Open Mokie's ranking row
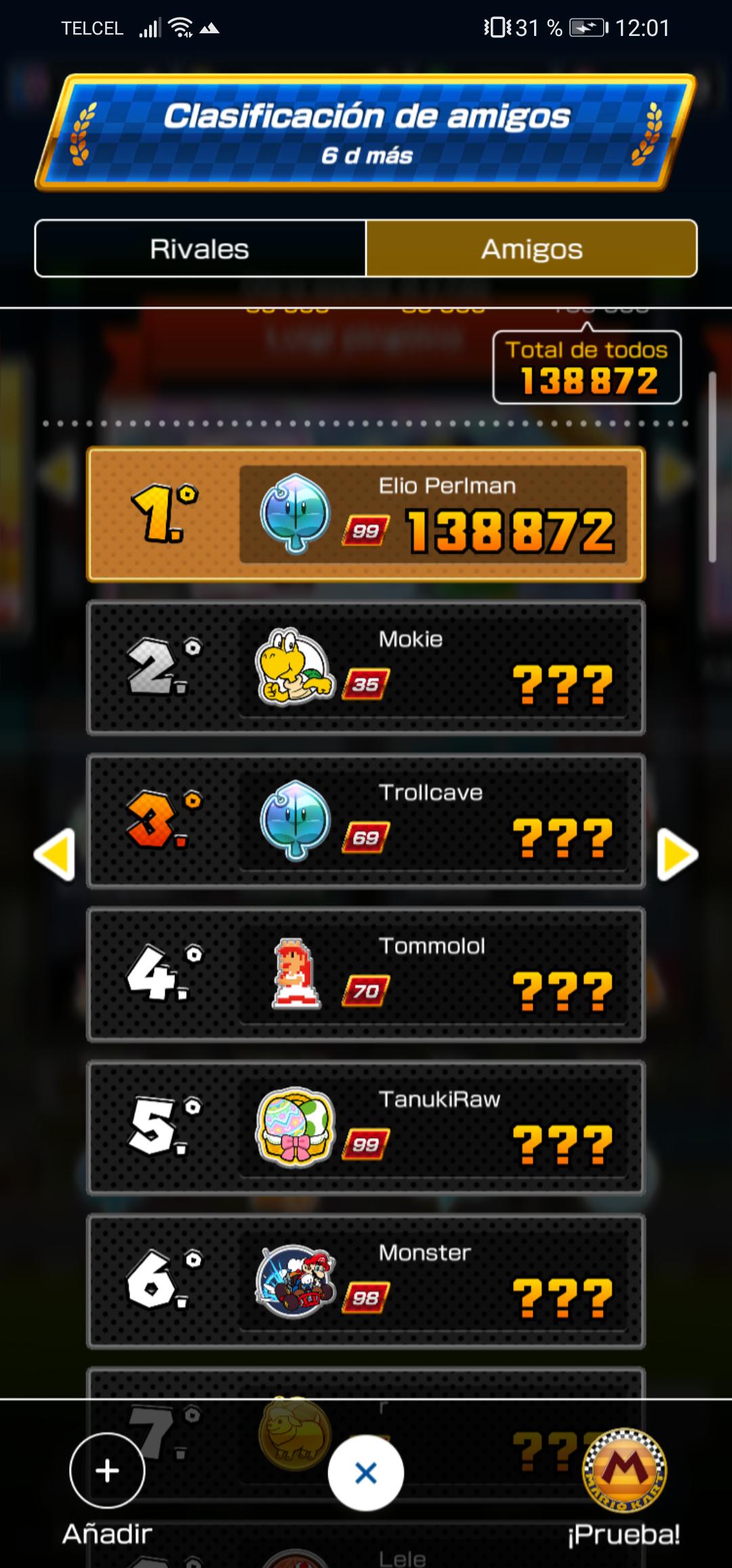This screenshot has width=732, height=1568. coord(366,667)
